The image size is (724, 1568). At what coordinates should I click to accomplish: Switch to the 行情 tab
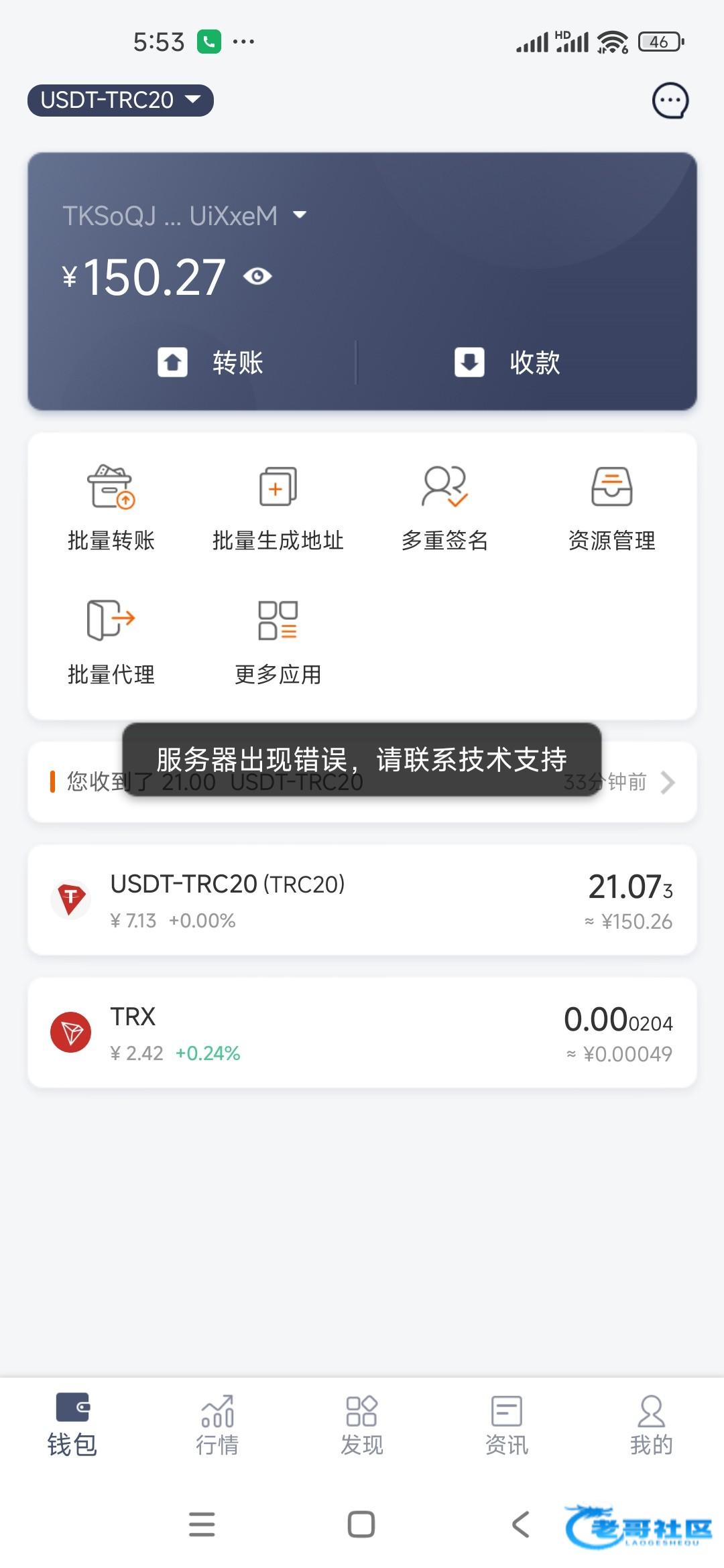click(x=217, y=1425)
